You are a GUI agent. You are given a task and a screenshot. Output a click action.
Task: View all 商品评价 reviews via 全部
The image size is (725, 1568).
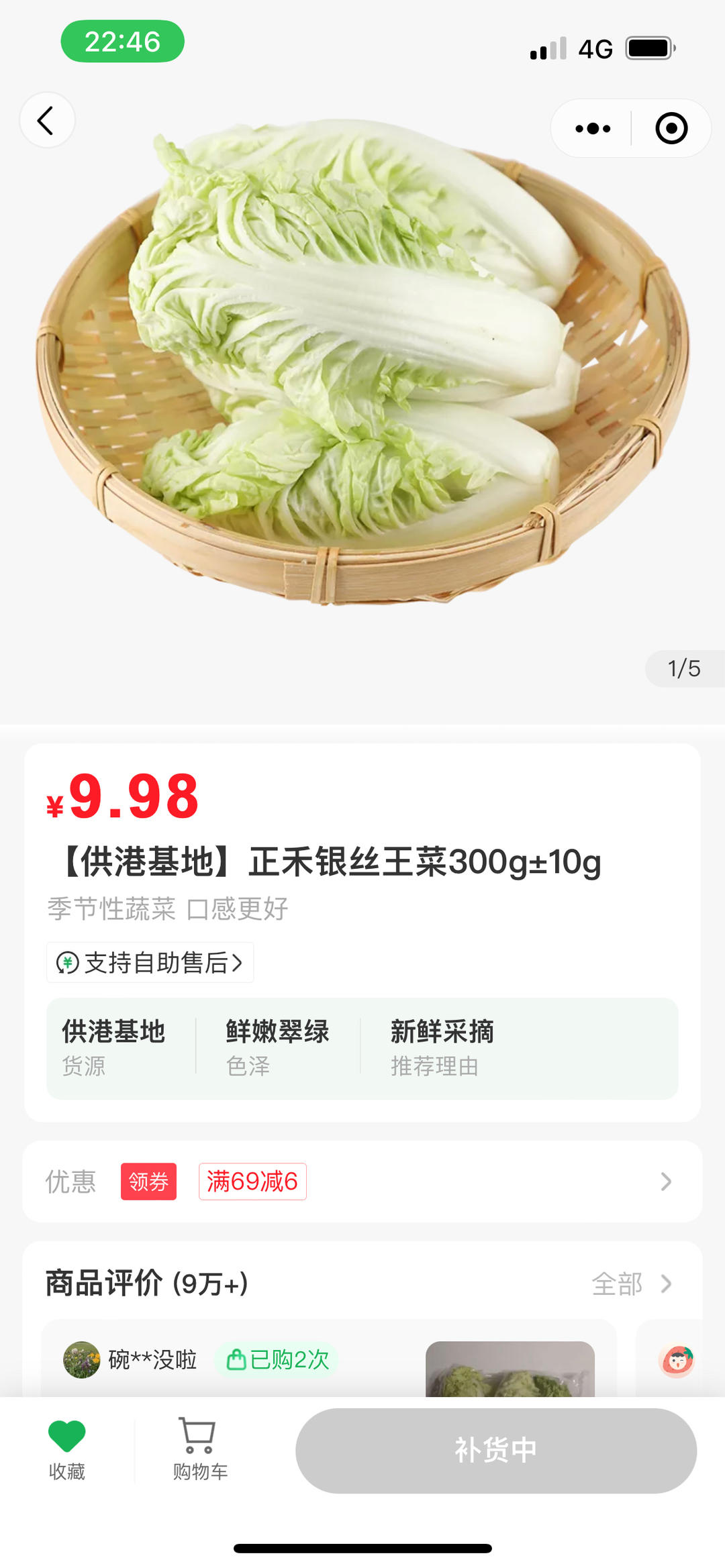point(631,1284)
